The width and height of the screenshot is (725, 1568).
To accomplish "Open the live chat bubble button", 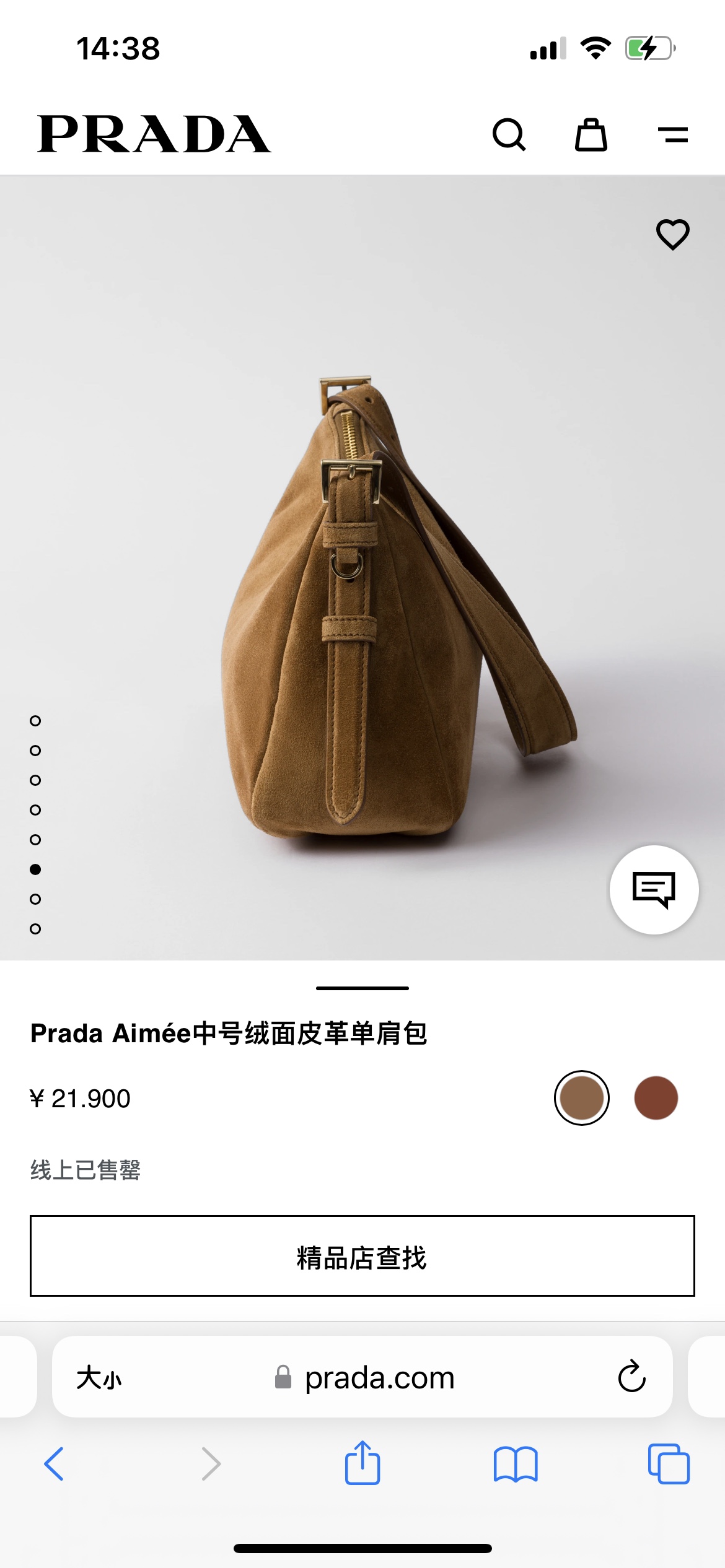I will click(x=654, y=889).
